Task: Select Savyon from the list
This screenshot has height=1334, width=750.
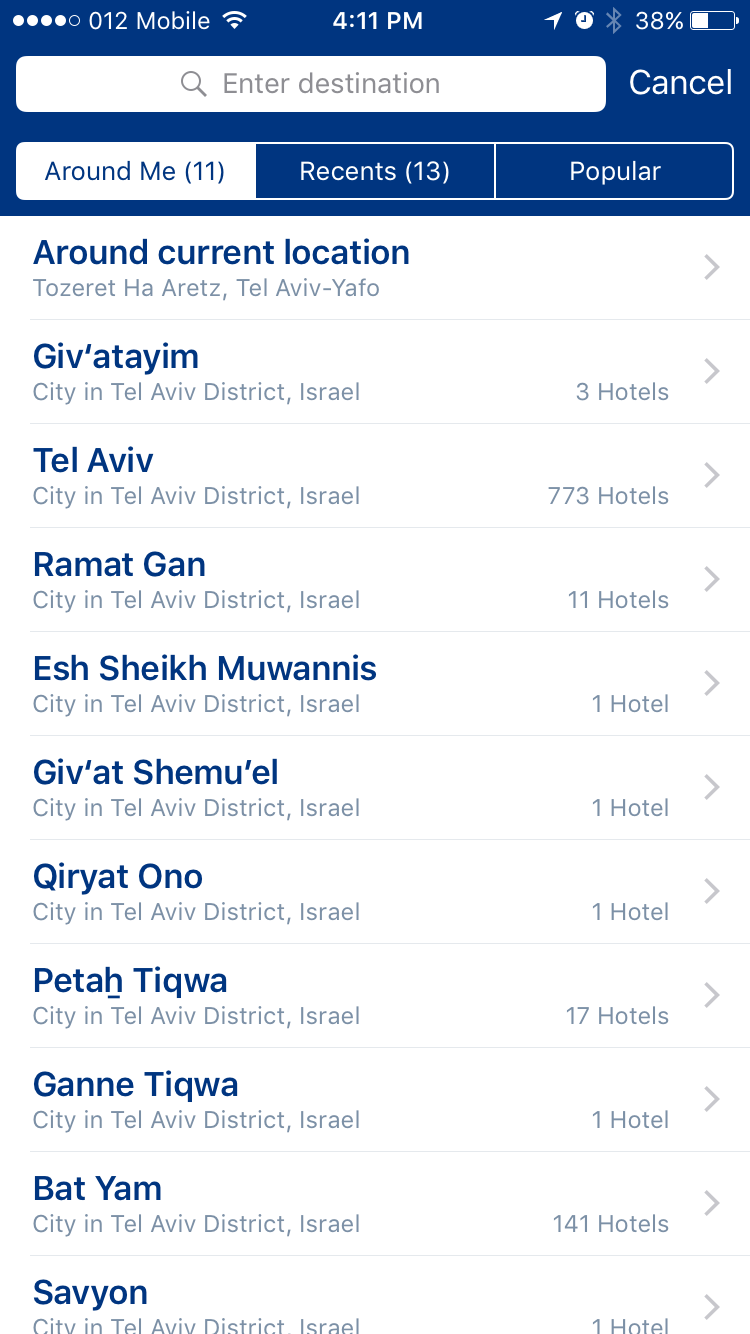Action: pos(375,1300)
